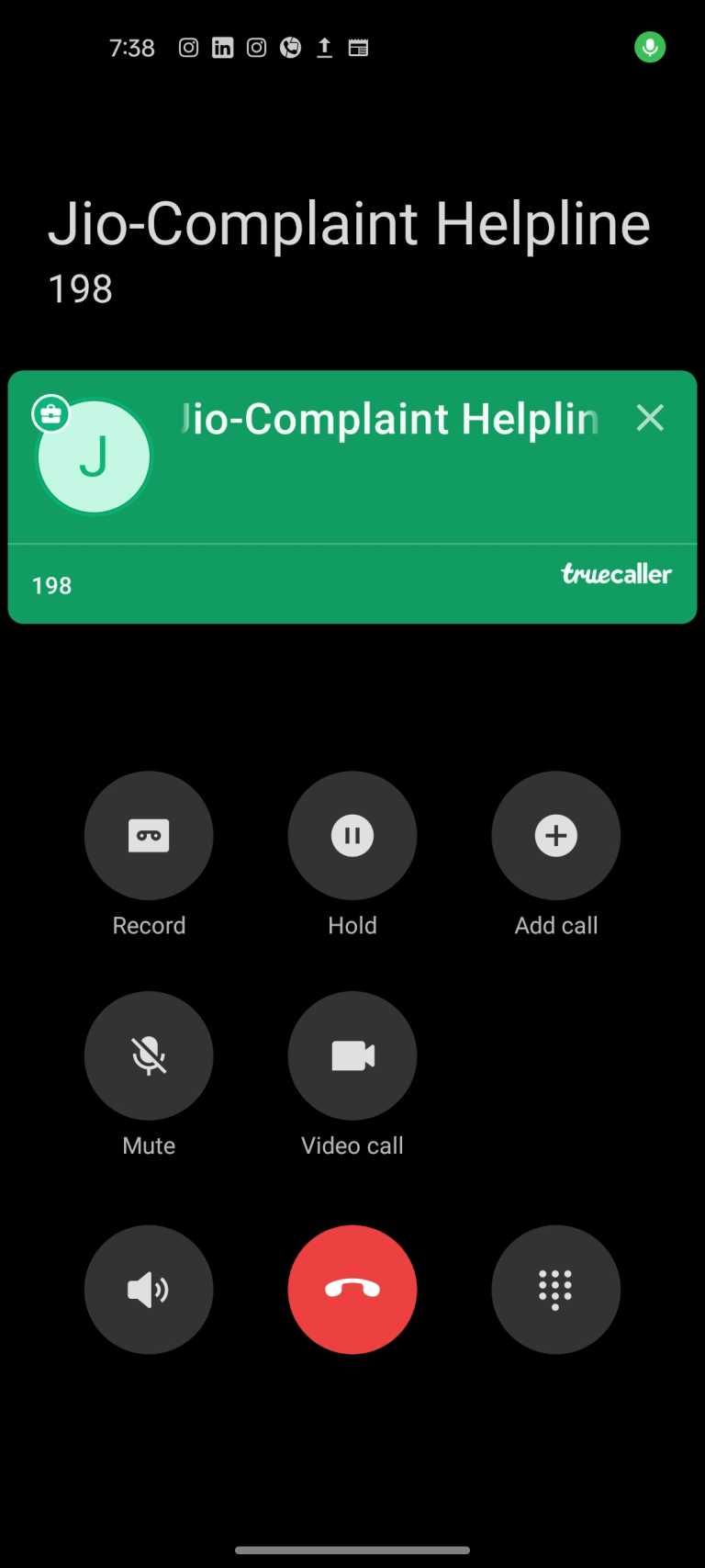Put the call on hold
Image resolution: width=705 pixels, height=1568 pixels.
click(352, 835)
